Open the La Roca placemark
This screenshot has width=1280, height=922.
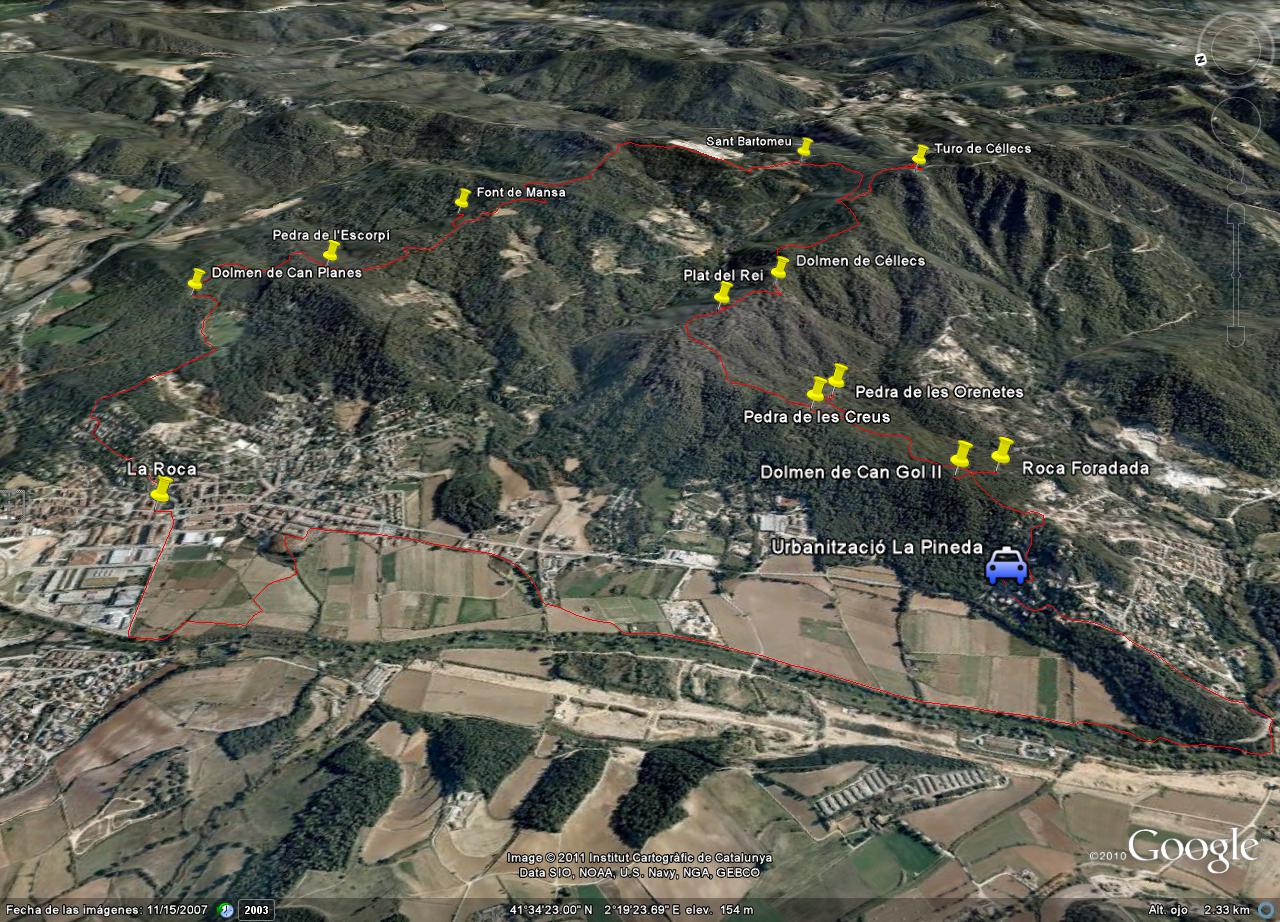coord(161,487)
